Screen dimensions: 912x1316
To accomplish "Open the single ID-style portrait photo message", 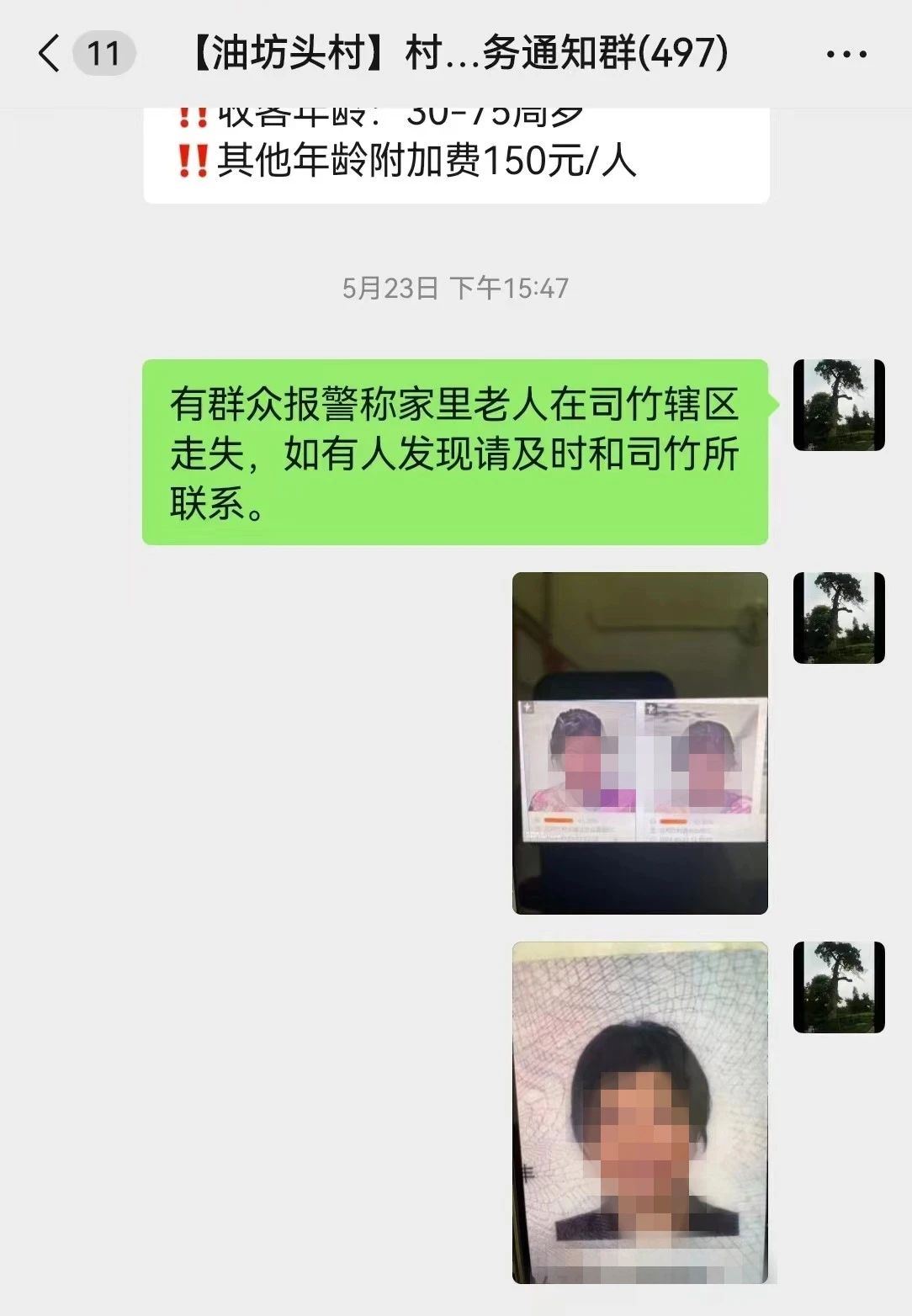I will coord(639,1112).
